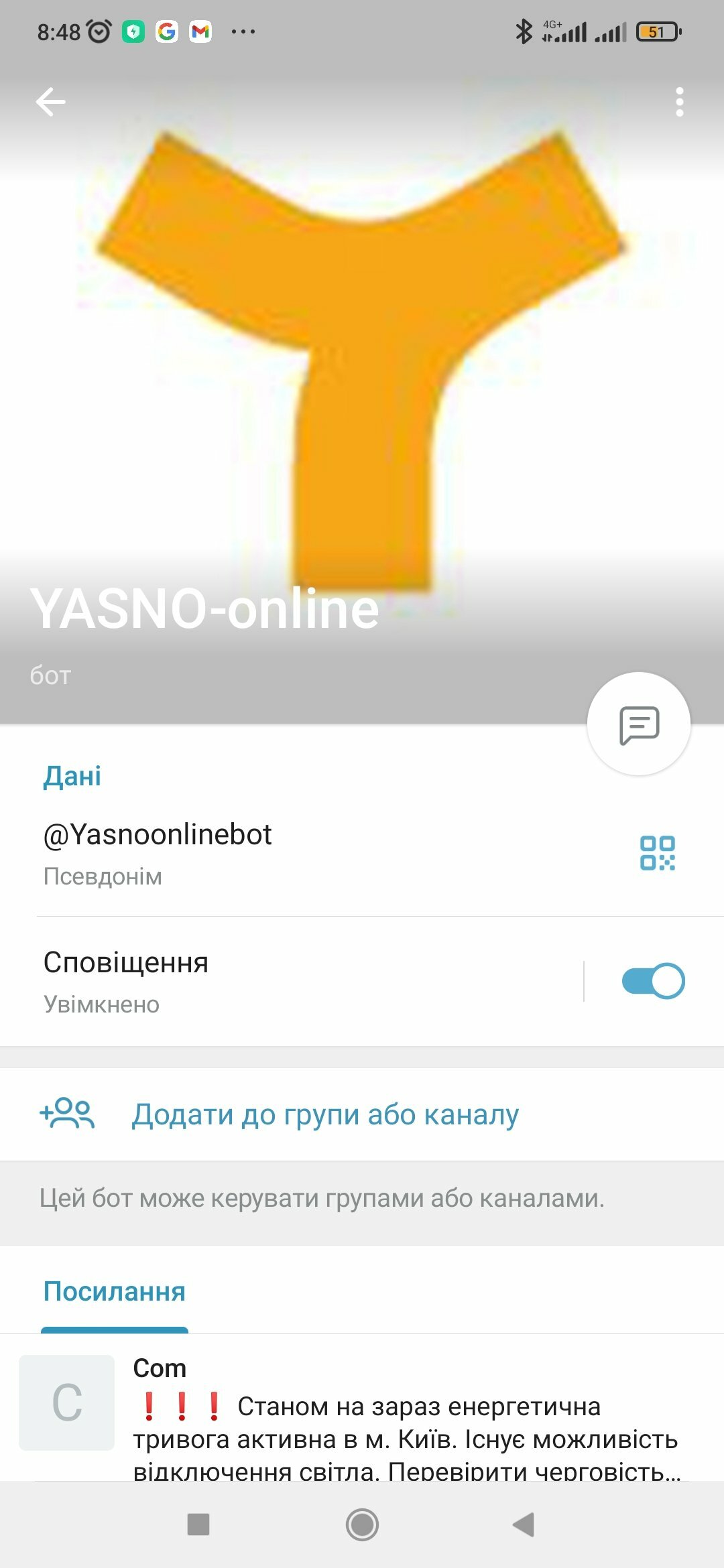Open chat via the message floating button
724x1568 pixels.
point(639,724)
